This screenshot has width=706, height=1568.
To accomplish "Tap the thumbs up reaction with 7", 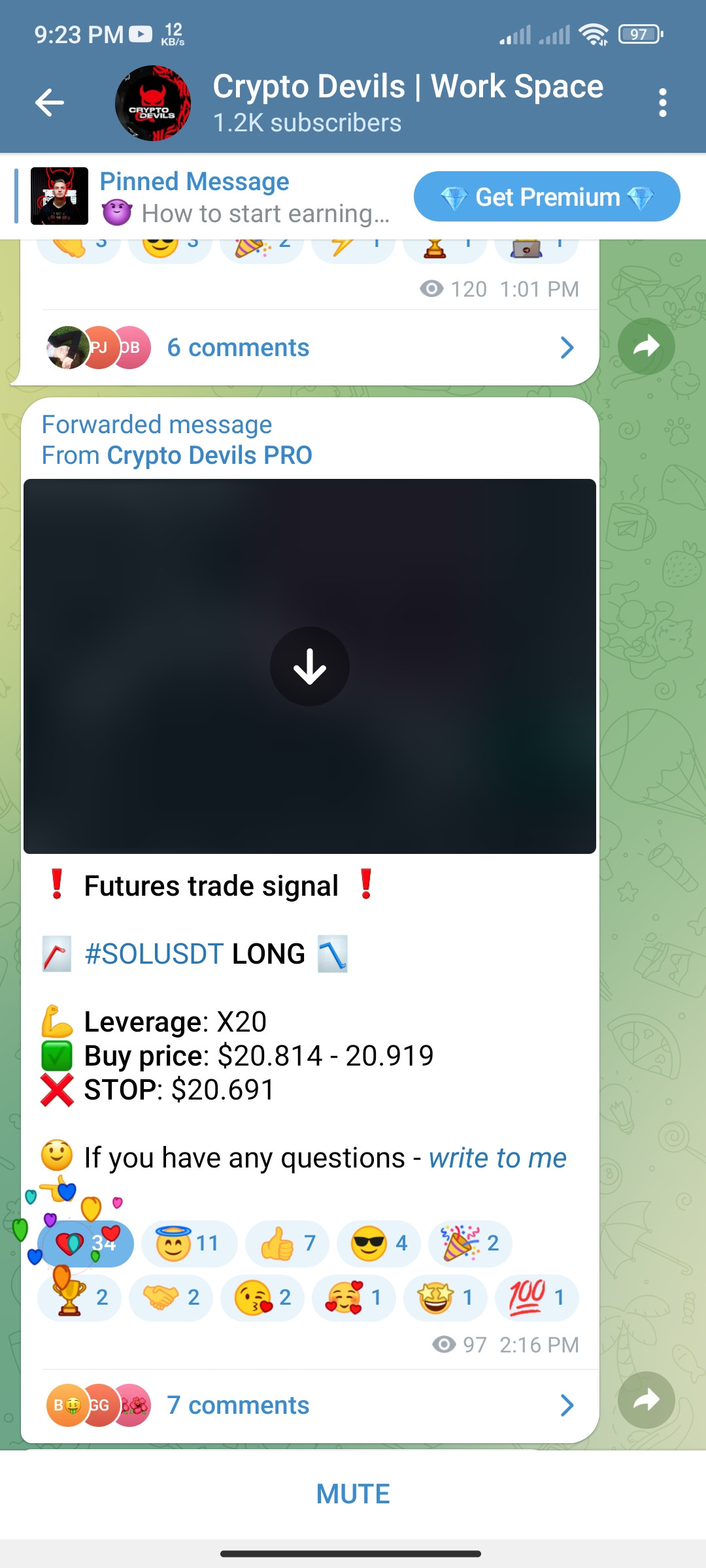I will [x=286, y=1243].
